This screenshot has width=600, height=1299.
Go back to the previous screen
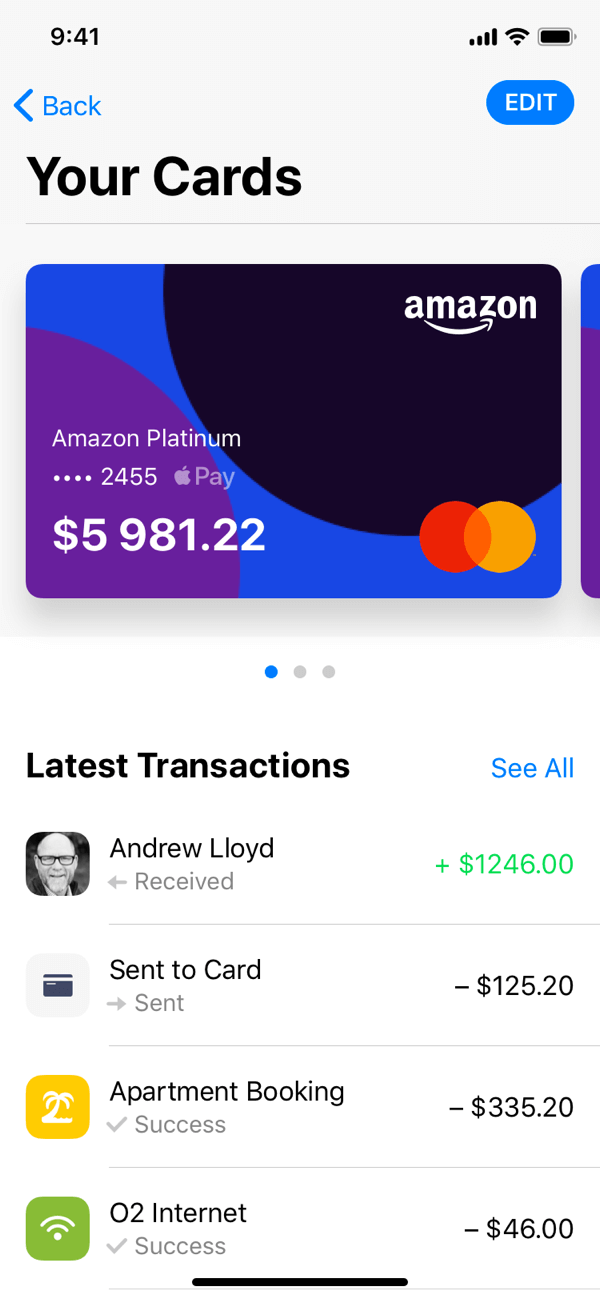[58, 106]
